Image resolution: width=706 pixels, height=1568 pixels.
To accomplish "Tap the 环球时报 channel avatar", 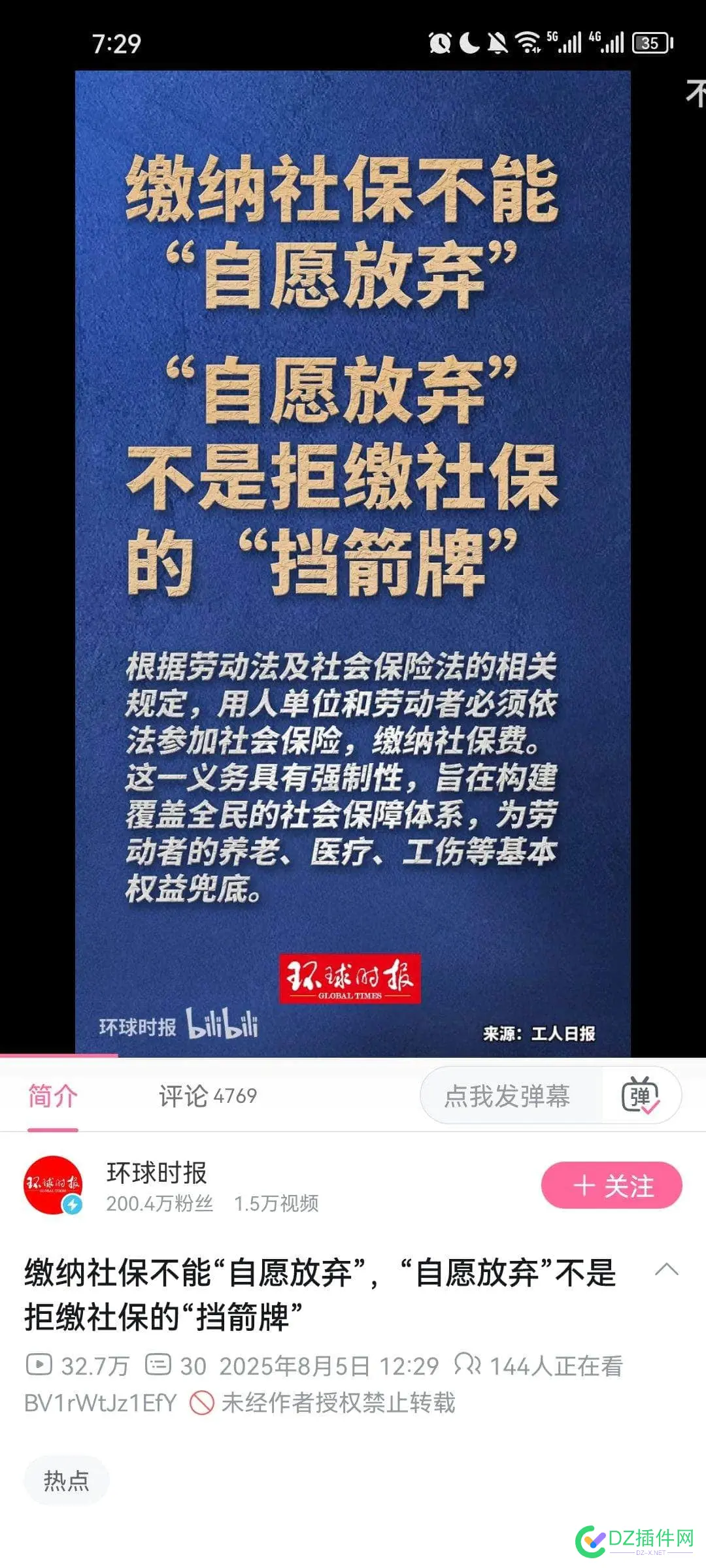I will click(52, 1186).
